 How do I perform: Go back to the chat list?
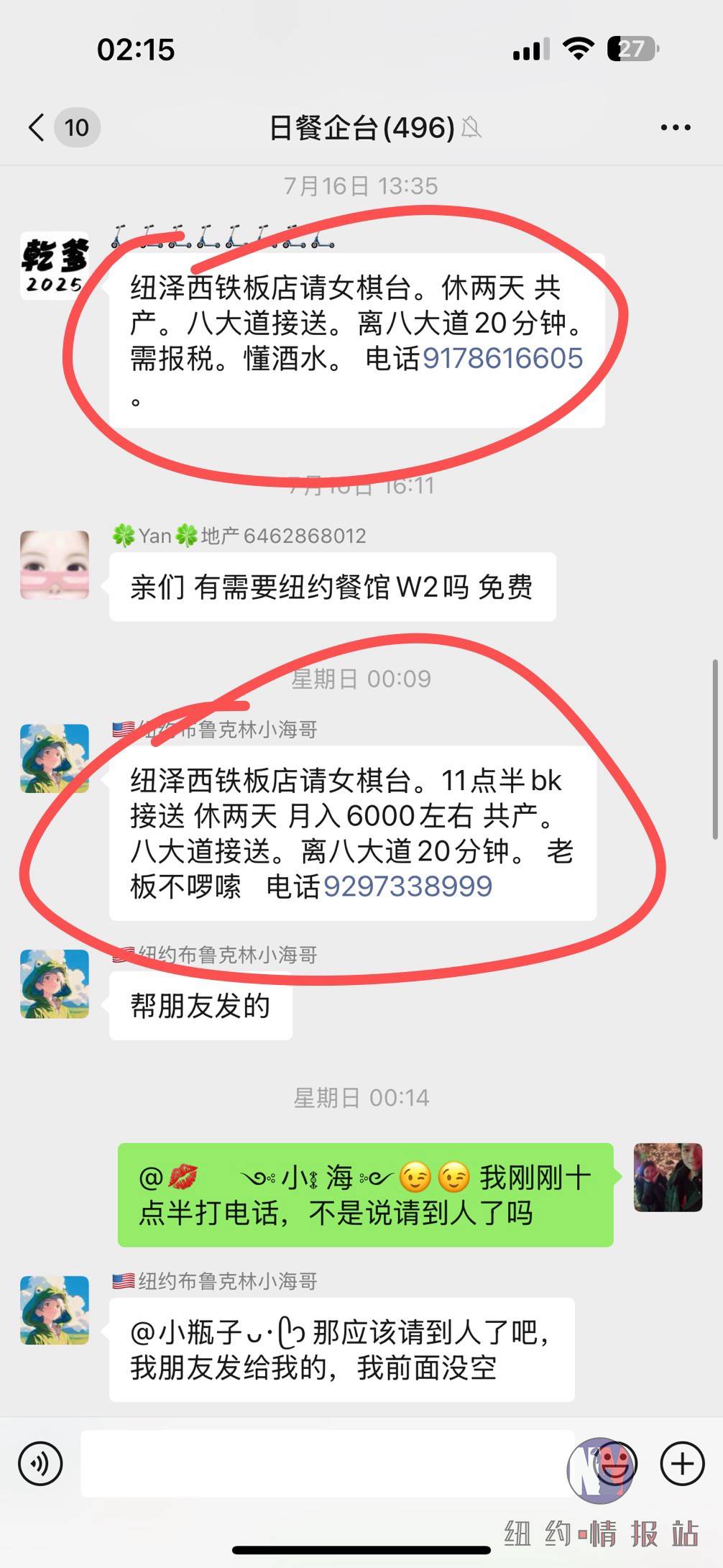[x=37, y=128]
